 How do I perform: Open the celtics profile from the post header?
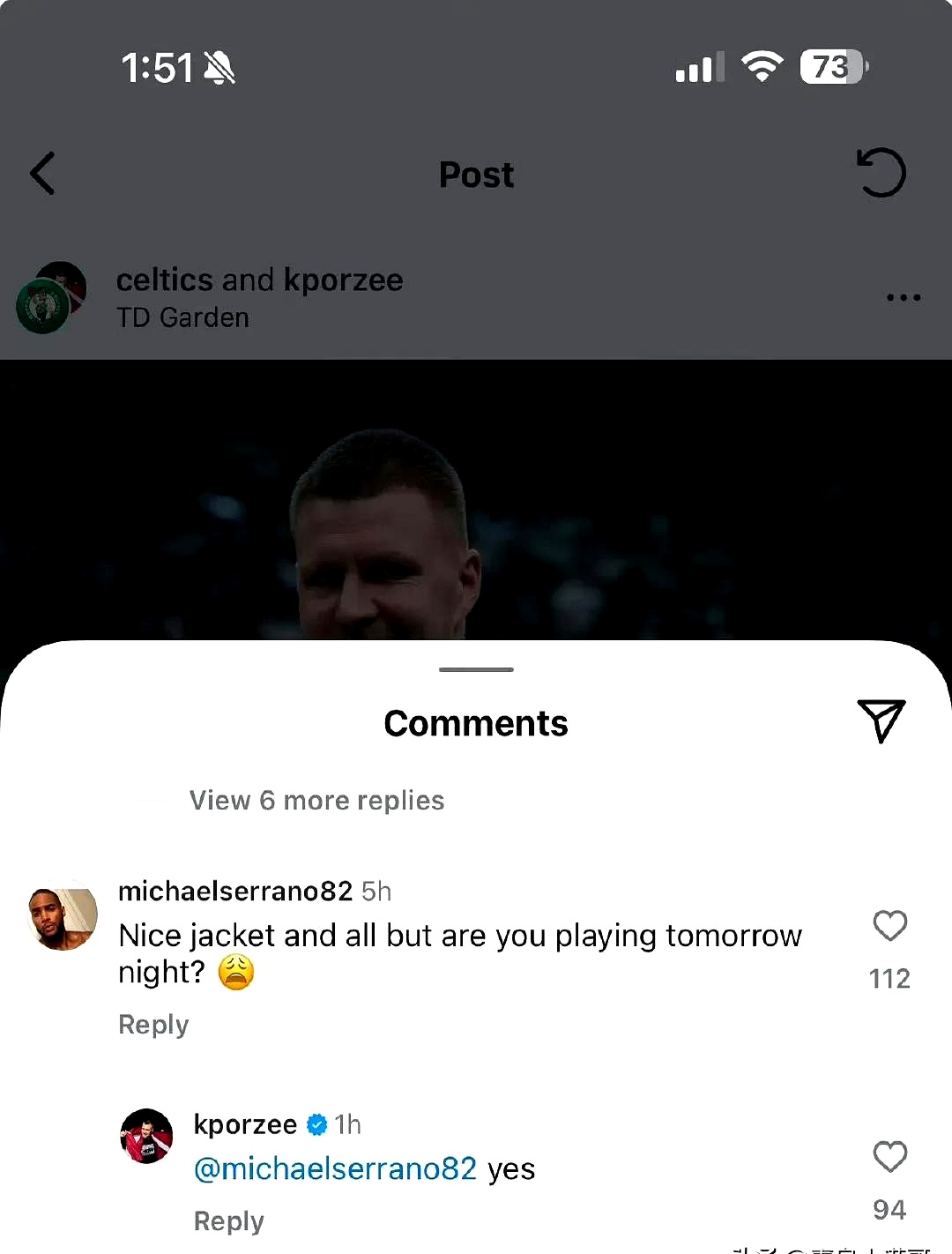[164, 280]
